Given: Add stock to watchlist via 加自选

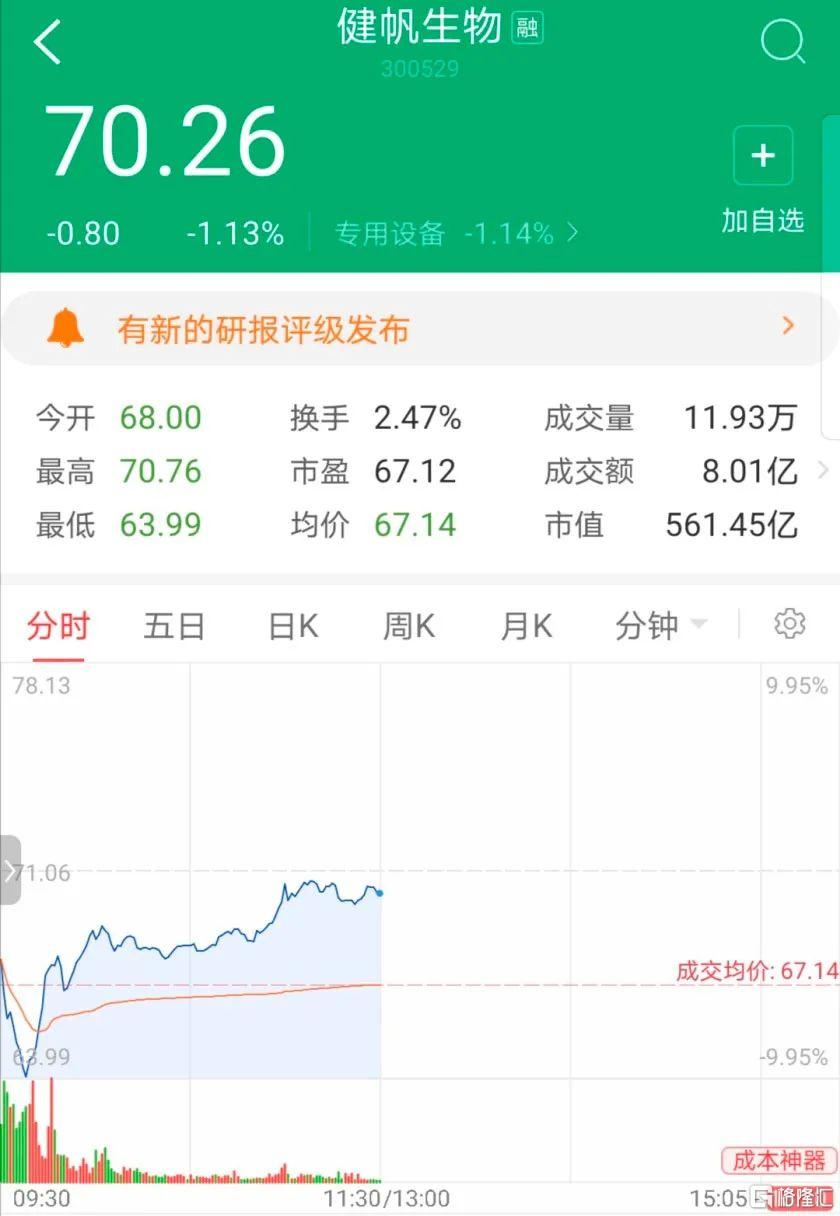Looking at the screenshot, I should click(x=763, y=179).
